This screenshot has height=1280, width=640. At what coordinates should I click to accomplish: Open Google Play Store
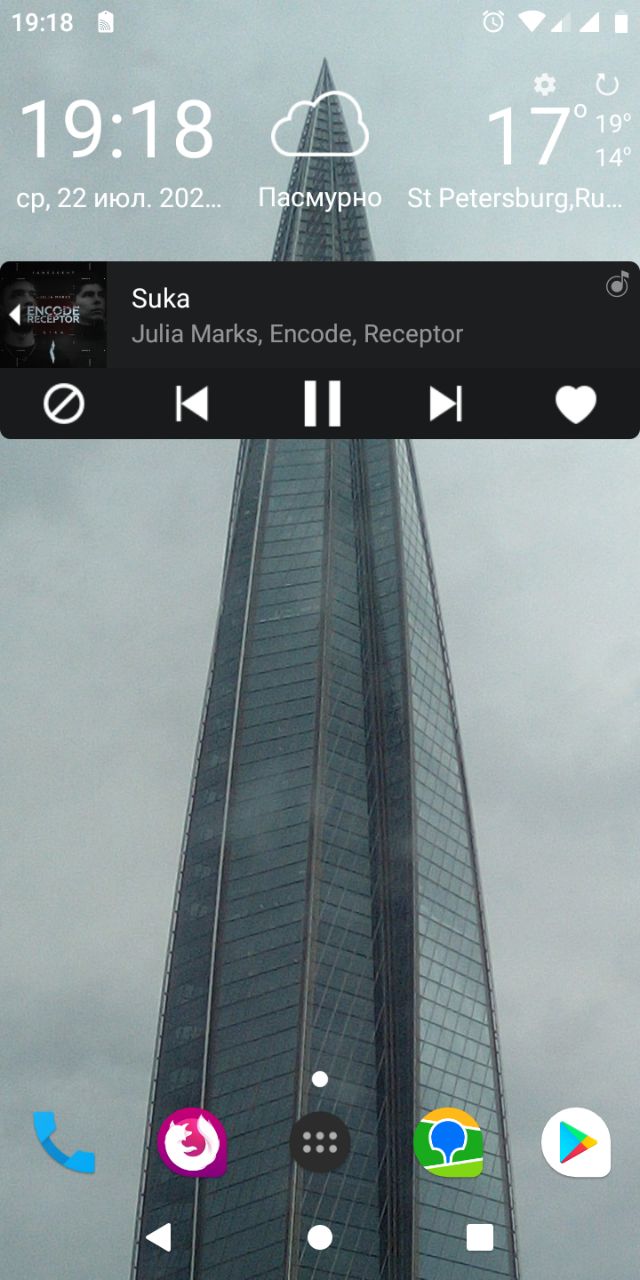pyautogui.click(x=576, y=1142)
